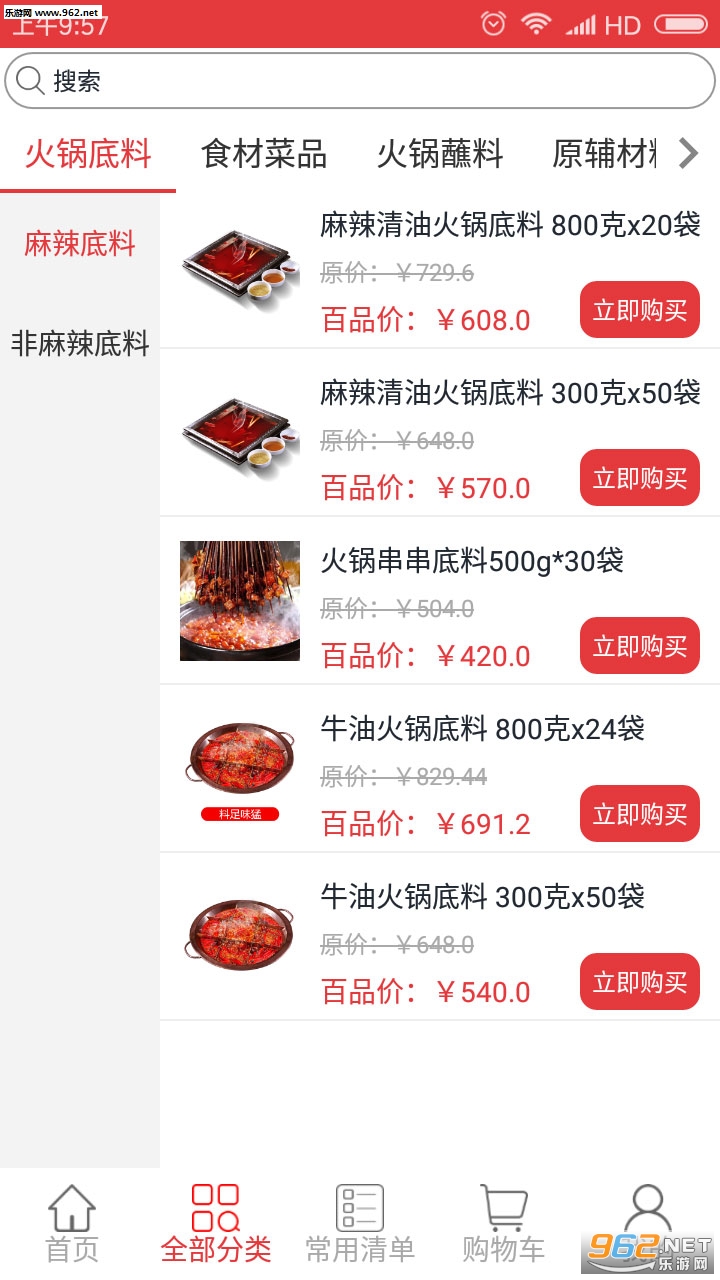Show more categories with the right arrow
720x1280 pixels.
(x=688, y=154)
